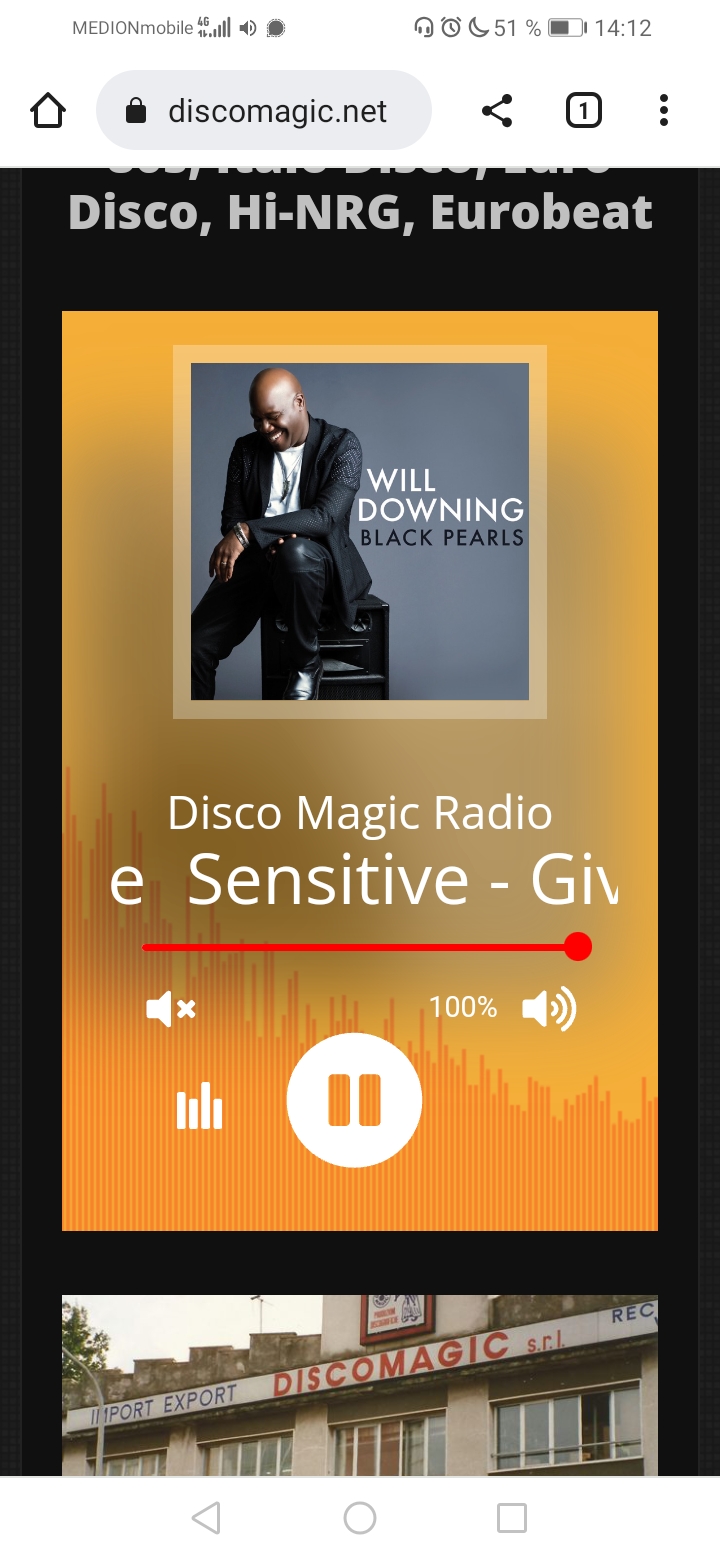Open the tab switcher
Image resolution: width=720 pixels, height=1560 pixels.
pyautogui.click(x=584, y=111)
